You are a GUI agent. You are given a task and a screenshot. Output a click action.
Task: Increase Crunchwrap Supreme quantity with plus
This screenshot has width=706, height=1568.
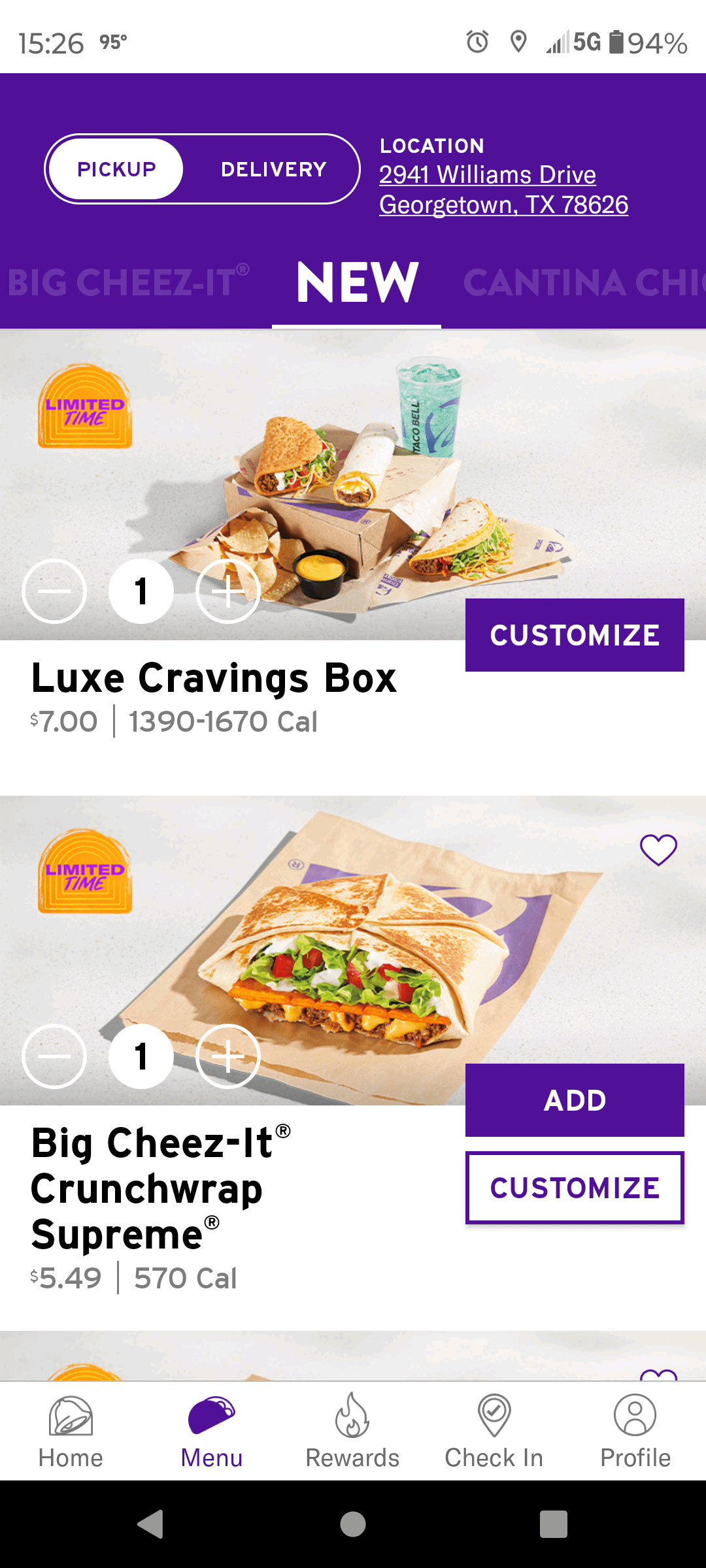pyautogui.click(x=228, y=1056)
